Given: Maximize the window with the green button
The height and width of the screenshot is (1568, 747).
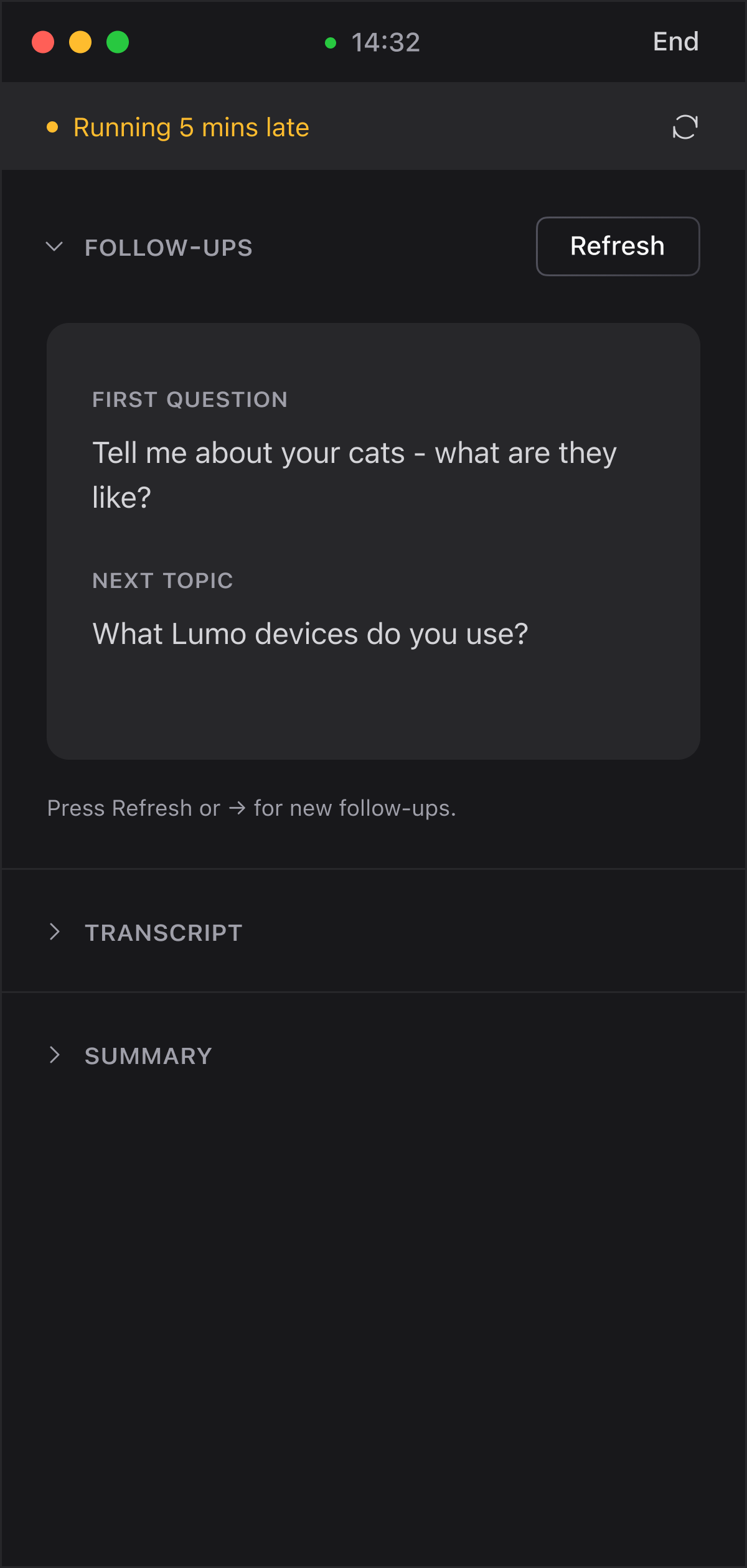Looking at the screenshot, I should coord(118,42).
